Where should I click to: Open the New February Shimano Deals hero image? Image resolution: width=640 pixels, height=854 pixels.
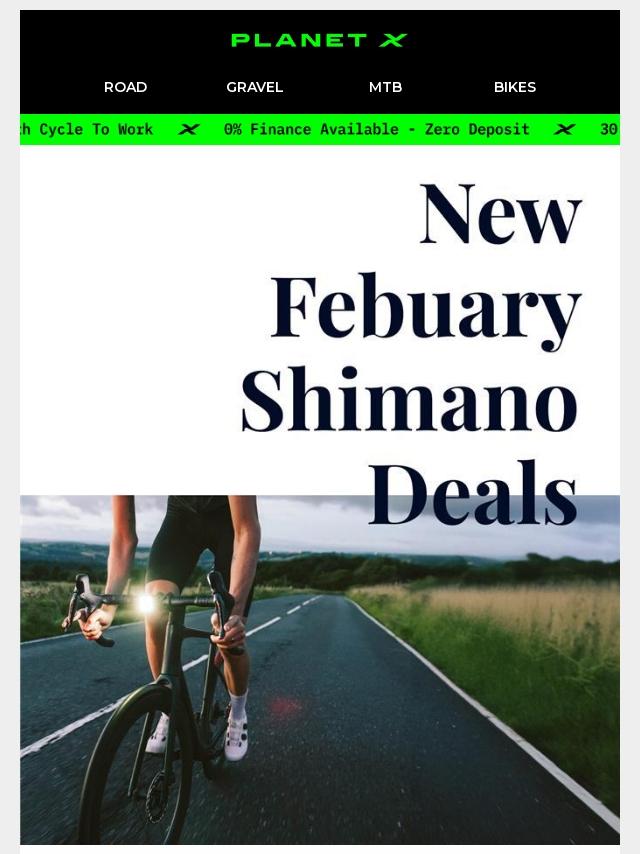[x=320, y=500]
